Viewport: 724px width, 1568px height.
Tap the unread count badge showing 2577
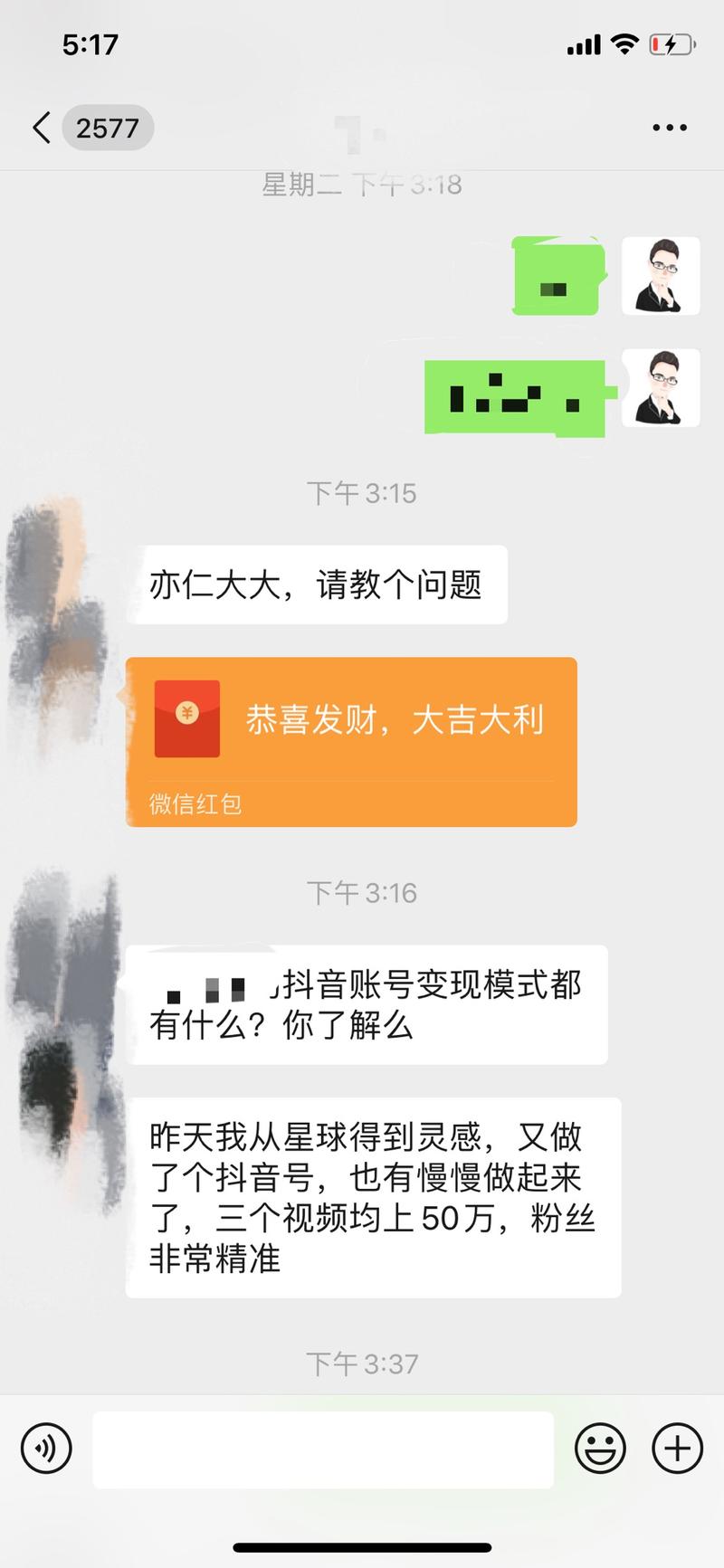(108, 128)
